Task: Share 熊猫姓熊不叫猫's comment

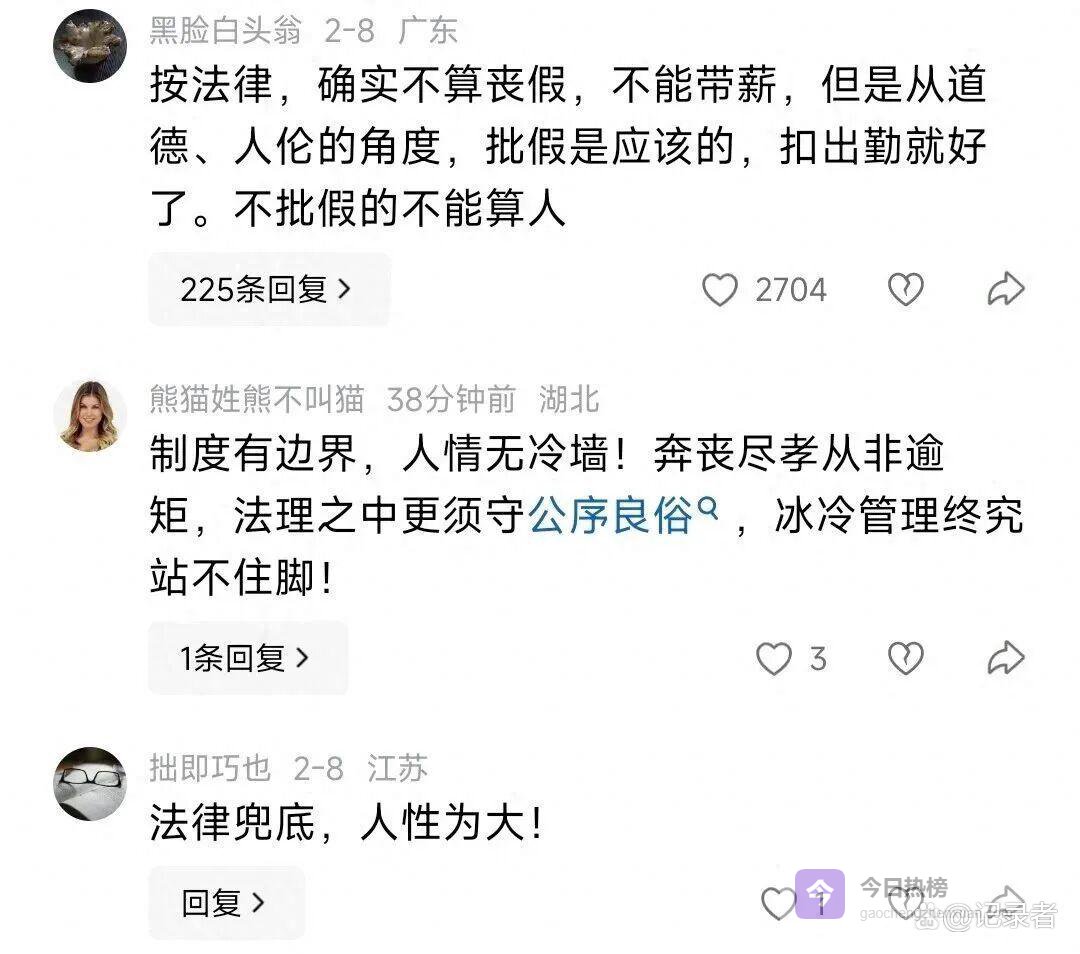Action: 1005,658
